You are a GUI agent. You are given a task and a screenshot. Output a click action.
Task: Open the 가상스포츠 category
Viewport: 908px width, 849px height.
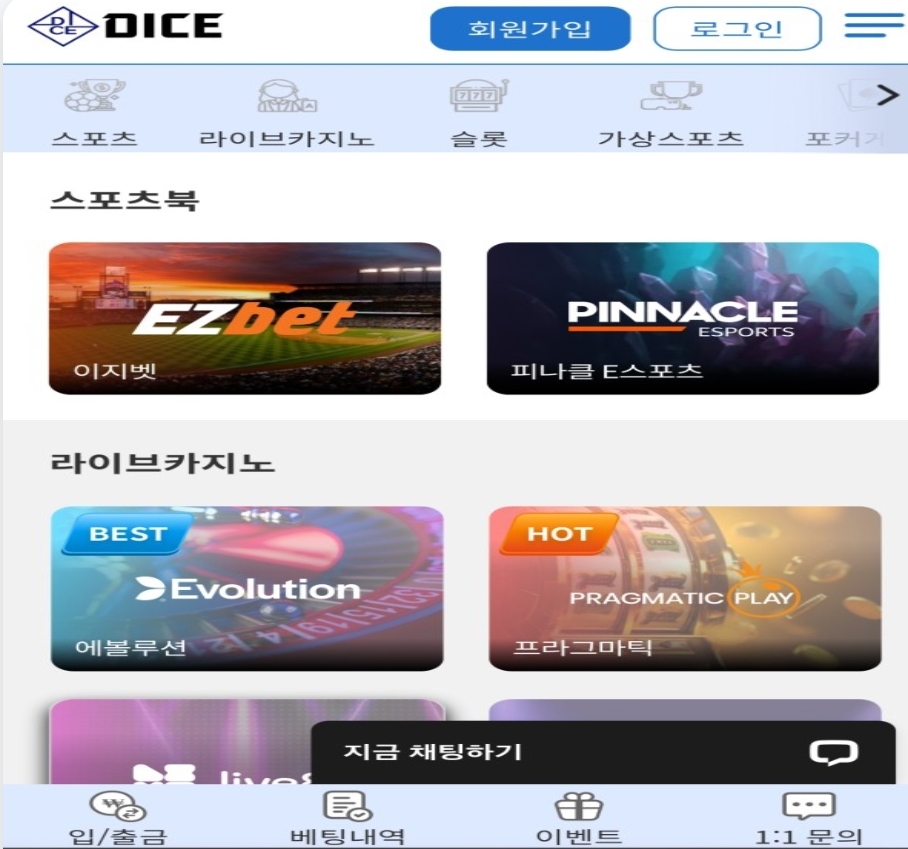click(670, 114)
